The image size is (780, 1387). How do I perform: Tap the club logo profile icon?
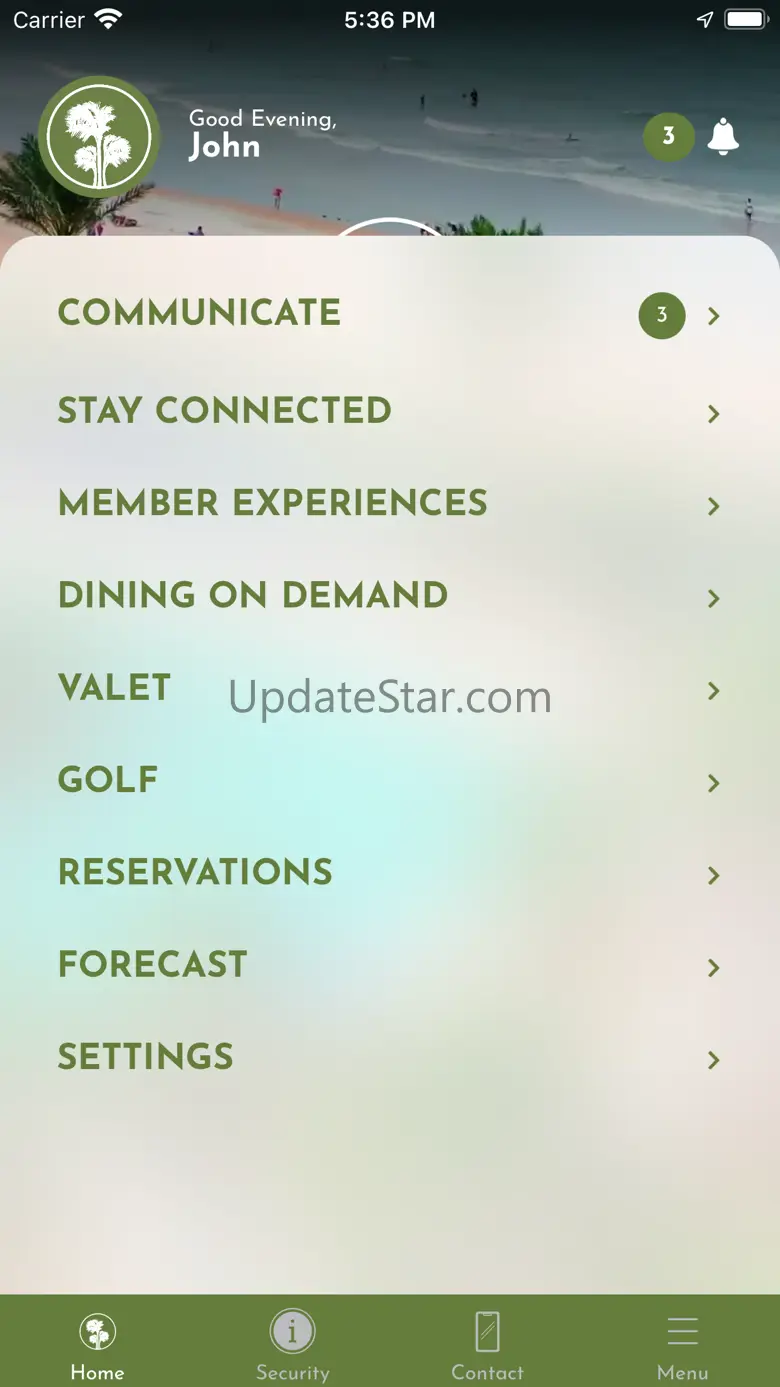point(99,137)
